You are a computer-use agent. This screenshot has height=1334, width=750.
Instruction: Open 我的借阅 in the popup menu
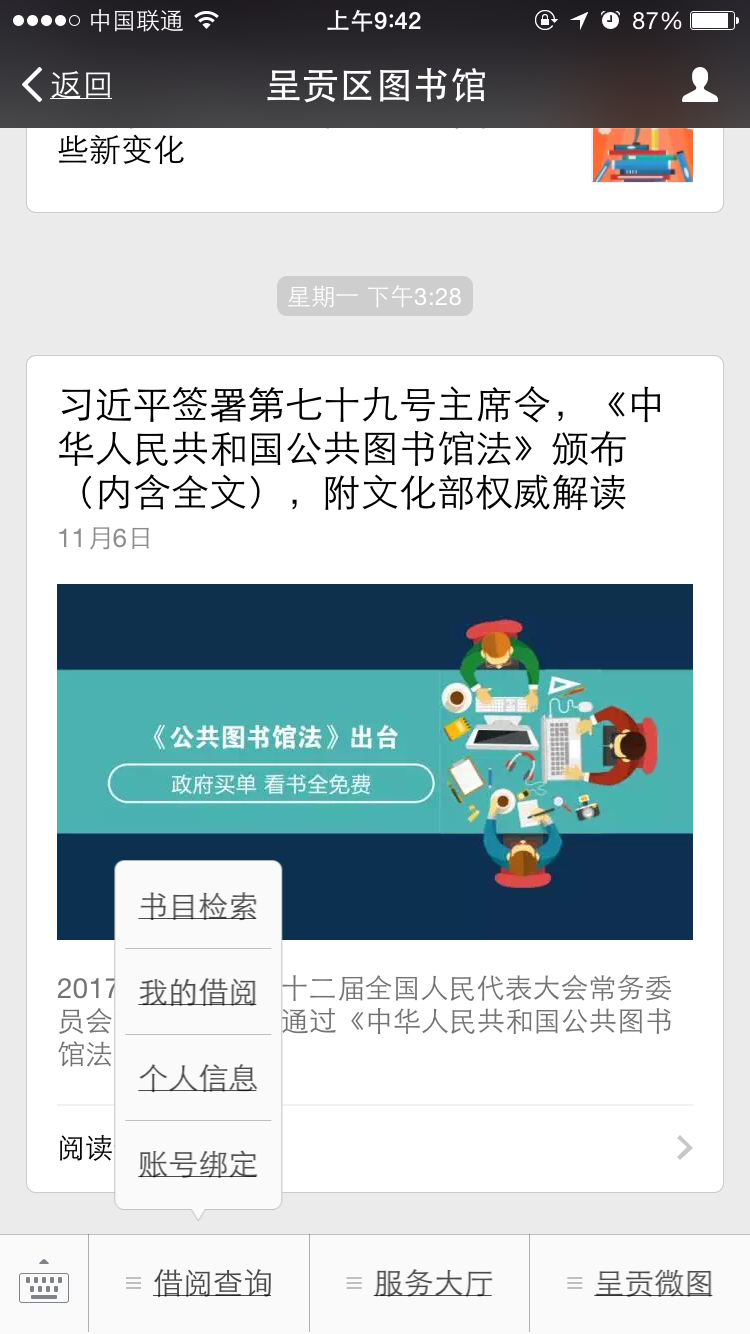coord(198,992)
